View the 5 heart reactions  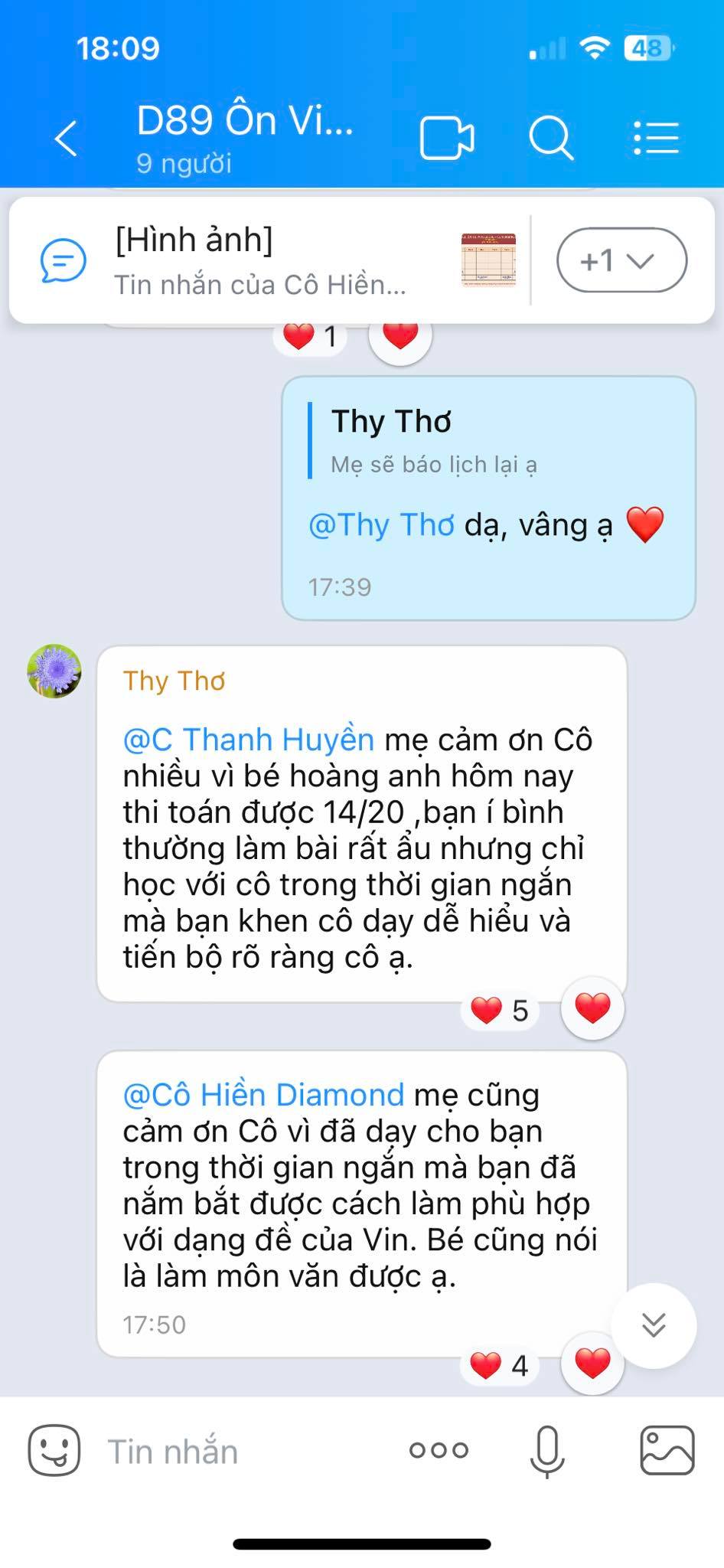pos(500,1011)
